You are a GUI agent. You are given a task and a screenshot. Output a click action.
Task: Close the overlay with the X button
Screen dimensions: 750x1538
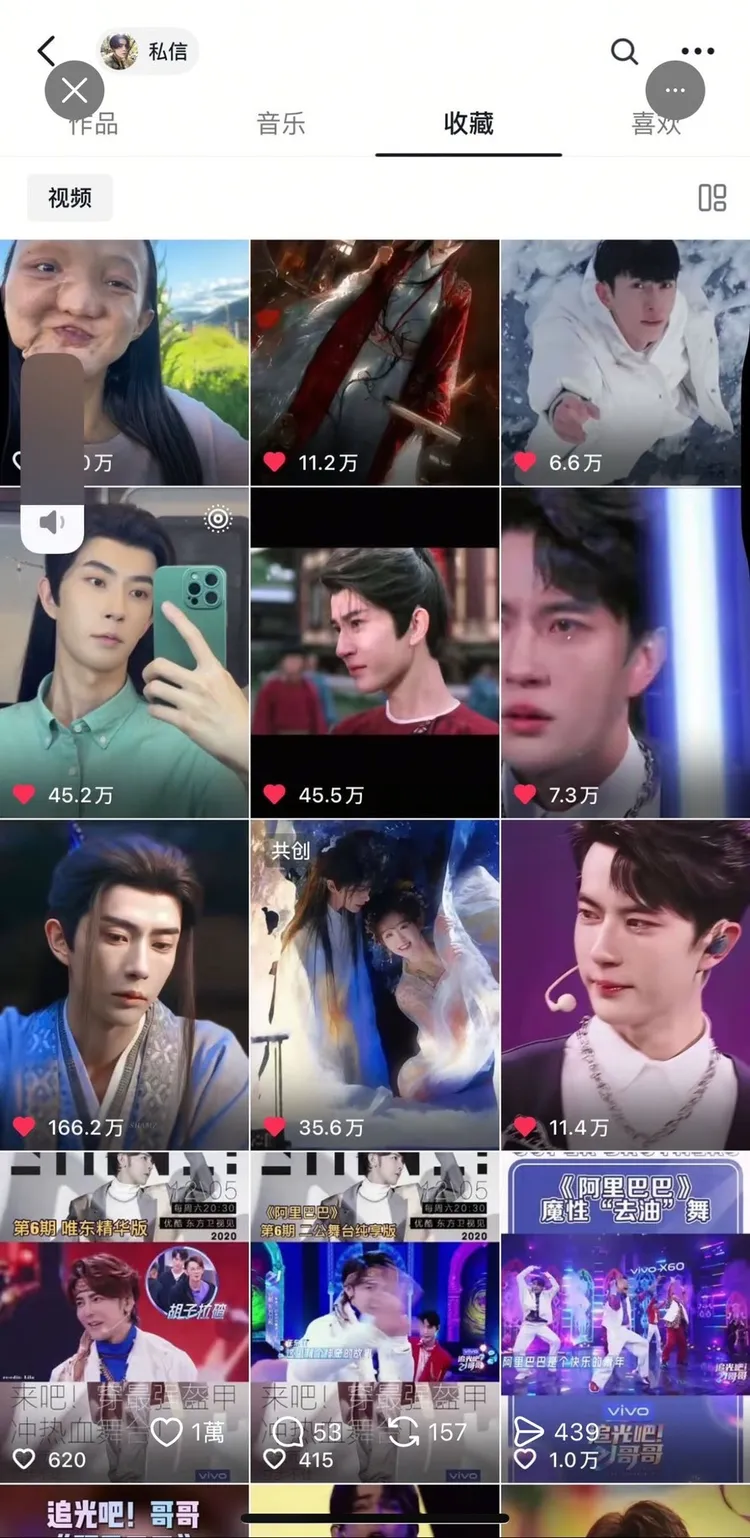(75, 91)
